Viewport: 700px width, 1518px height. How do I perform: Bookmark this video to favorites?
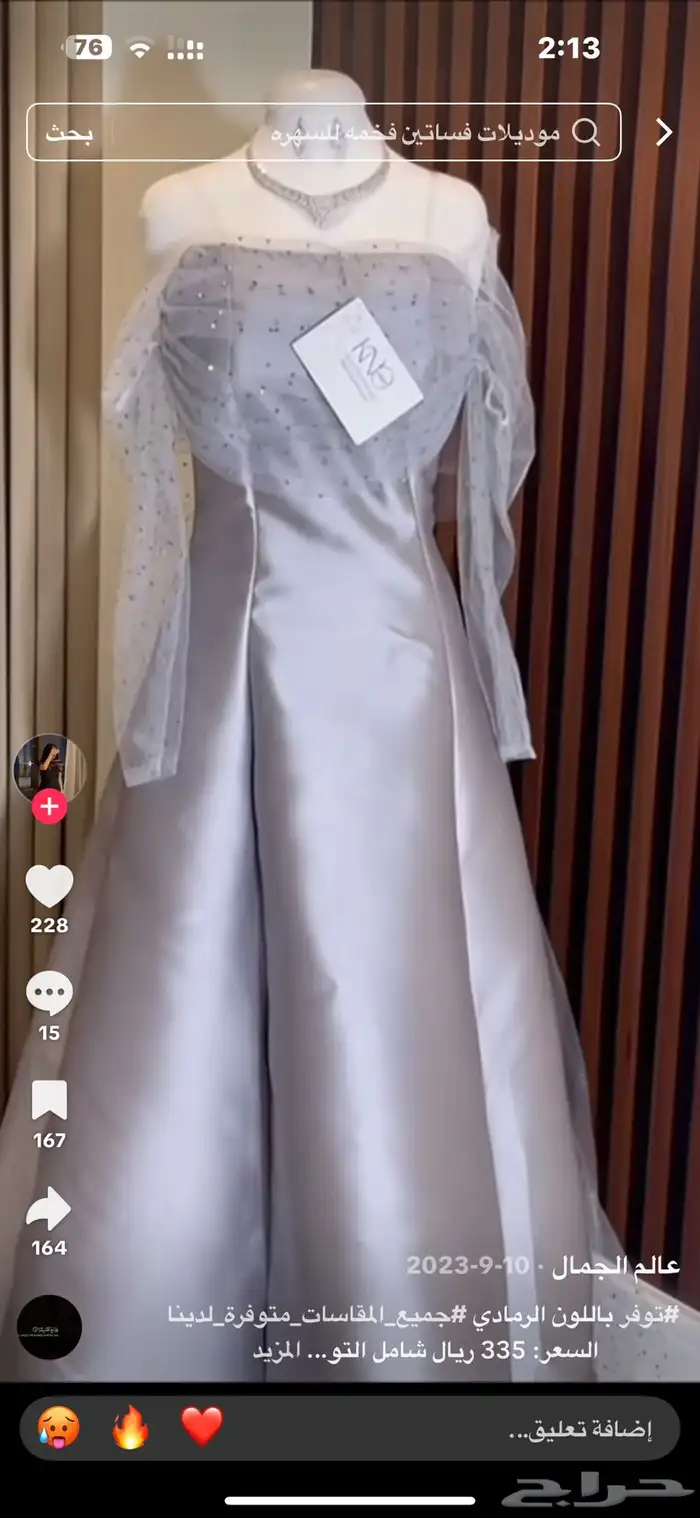click(49, 1101)
